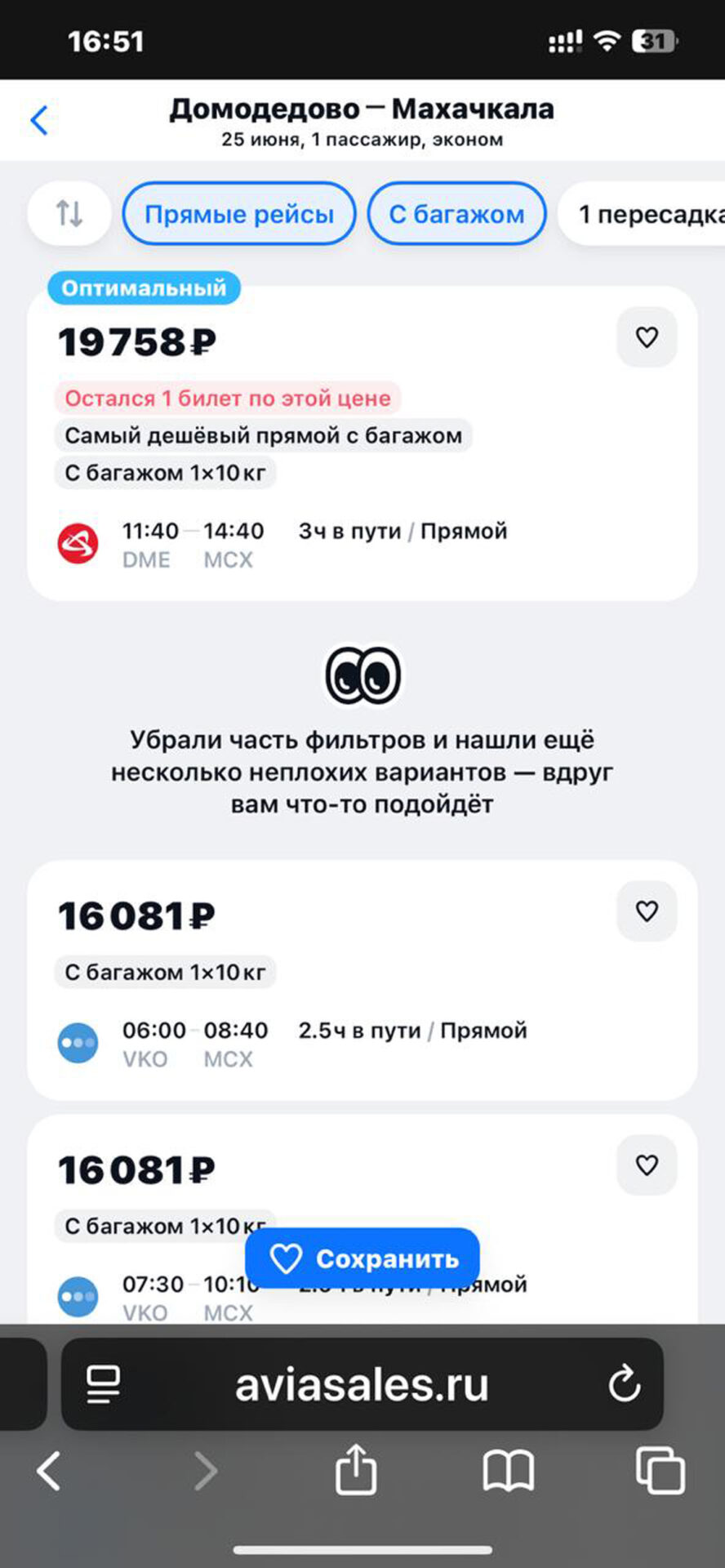Open browser bookmarks

point(508,1471)
